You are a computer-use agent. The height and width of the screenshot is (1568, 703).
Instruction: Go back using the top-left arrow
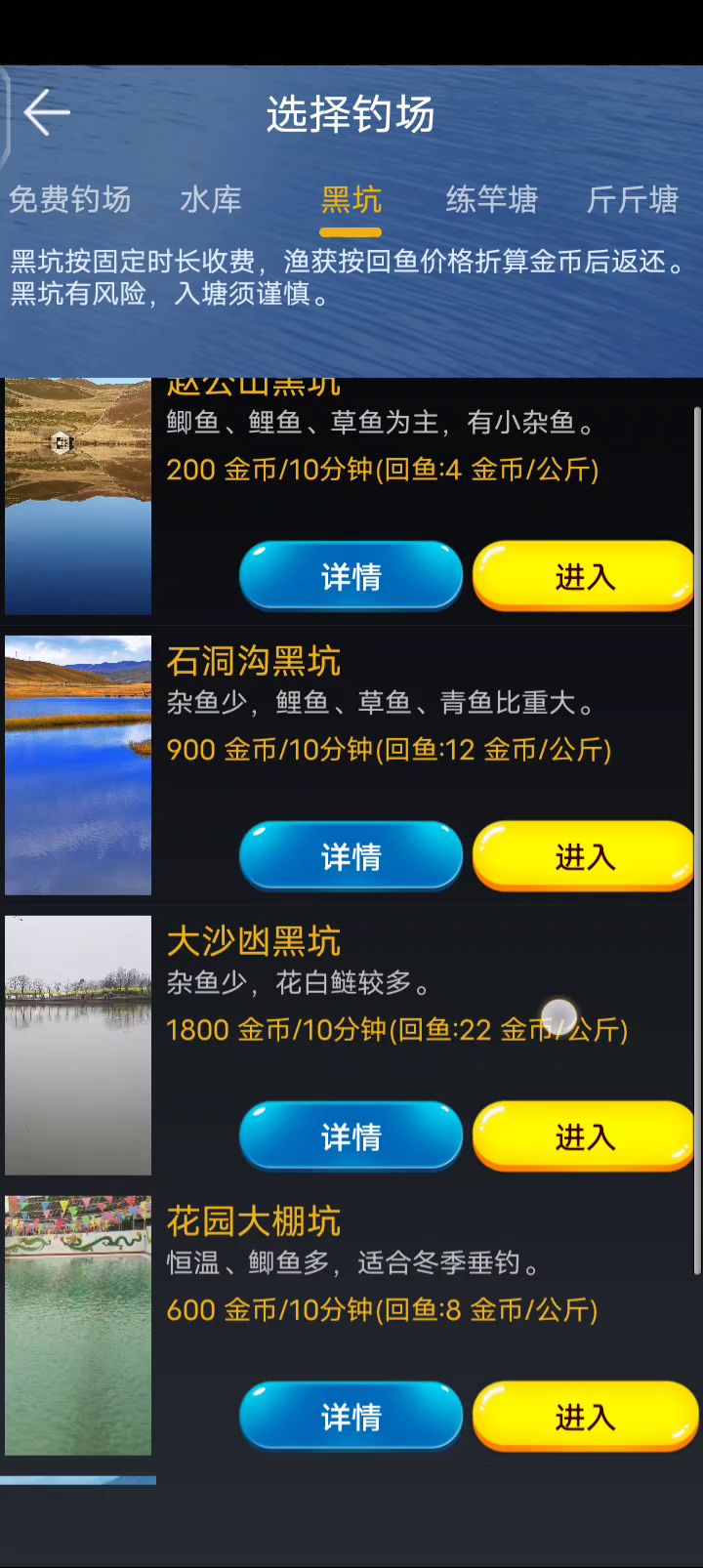[x=46, y=114]
